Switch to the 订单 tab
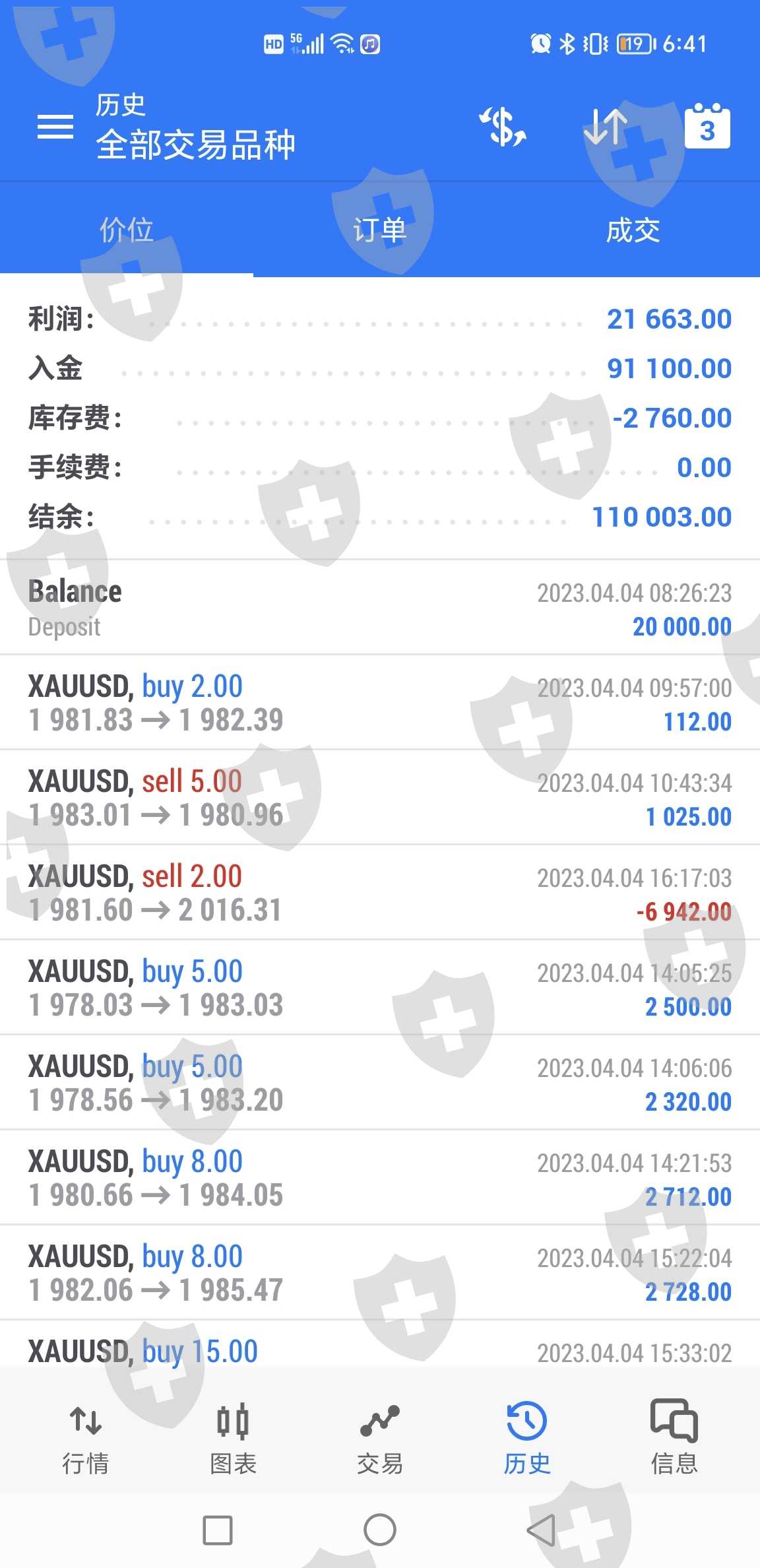Image resolution: width=760 pixels, height=1568 pixels. 379,230
